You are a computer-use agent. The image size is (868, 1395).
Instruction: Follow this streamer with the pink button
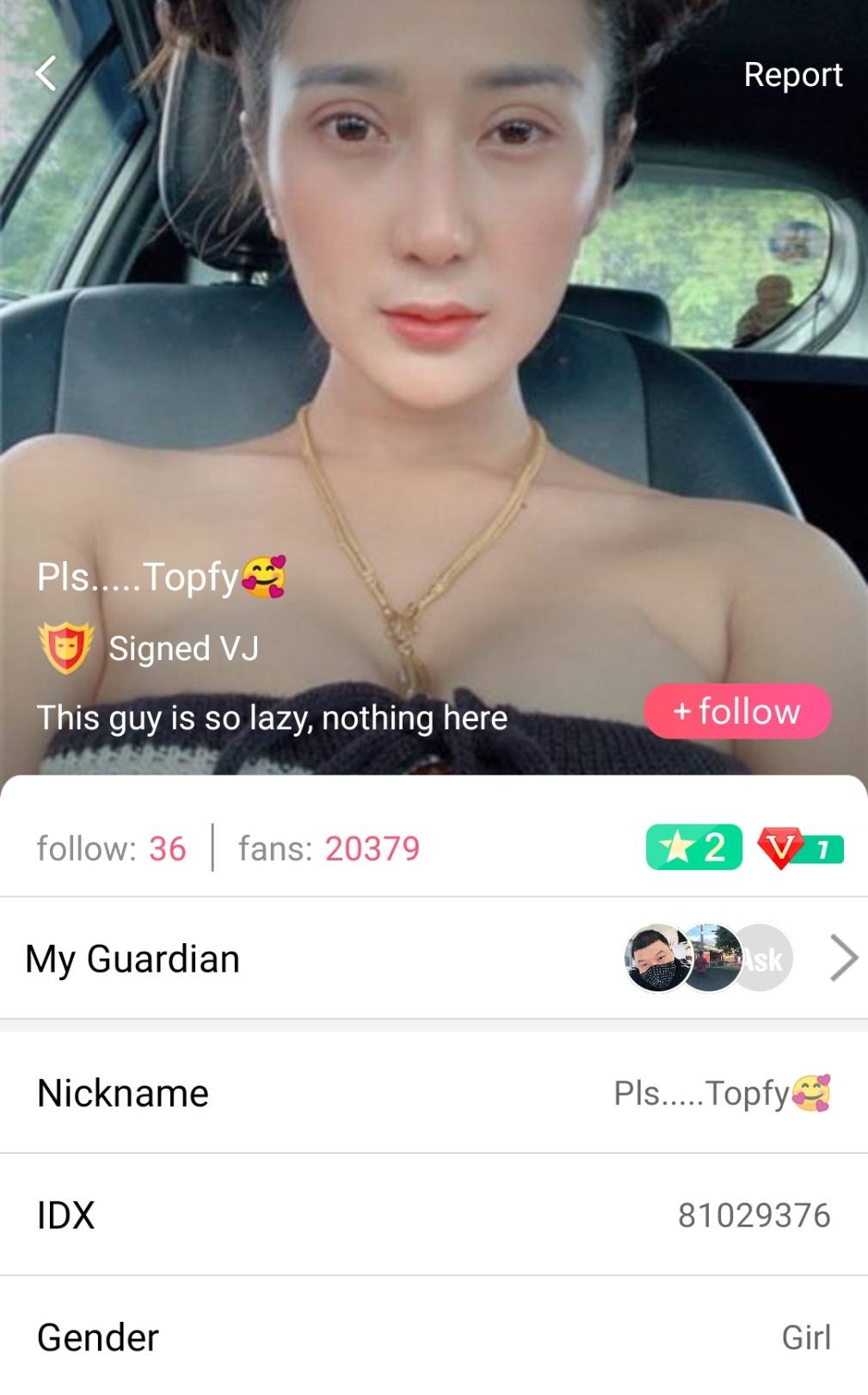(737, 712)
